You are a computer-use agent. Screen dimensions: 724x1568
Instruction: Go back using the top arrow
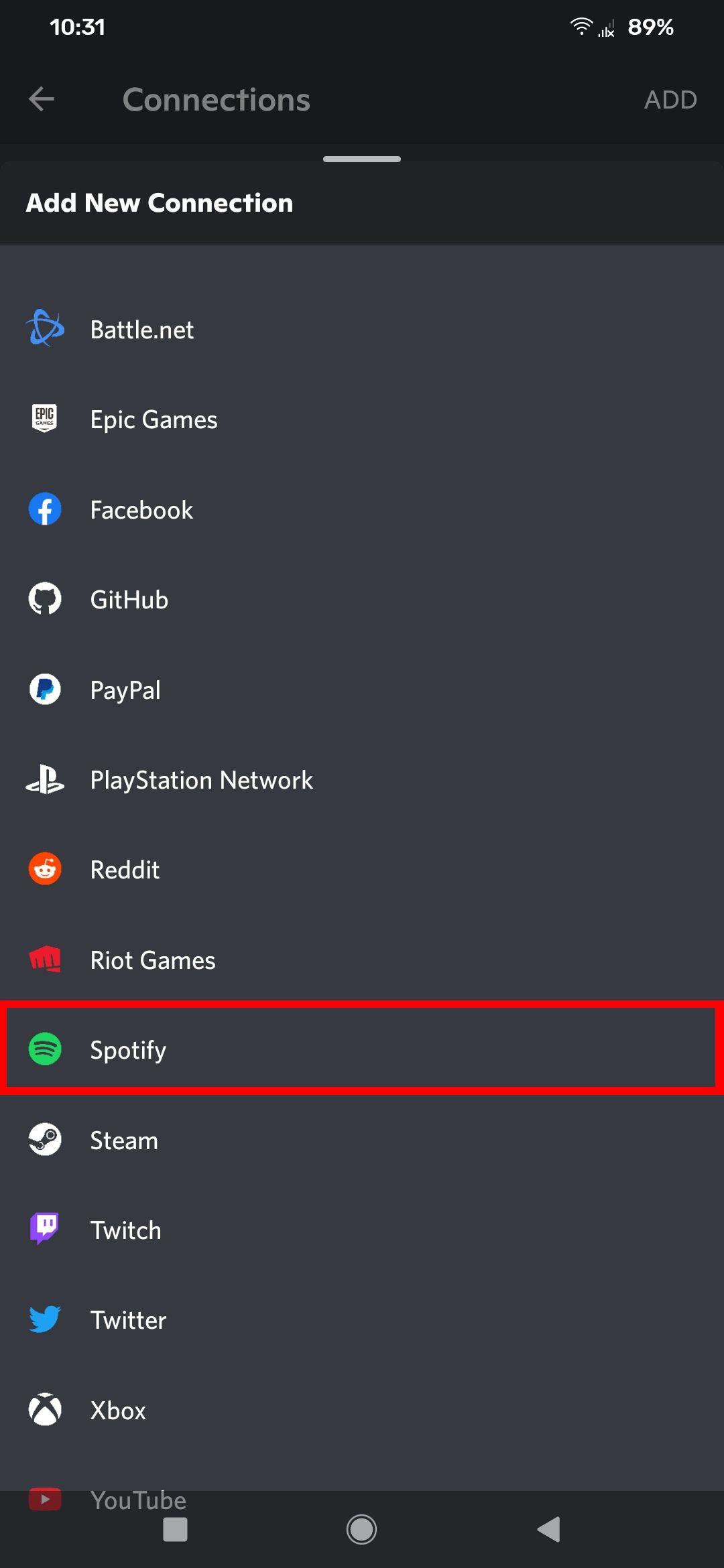[x=42, y=99]
